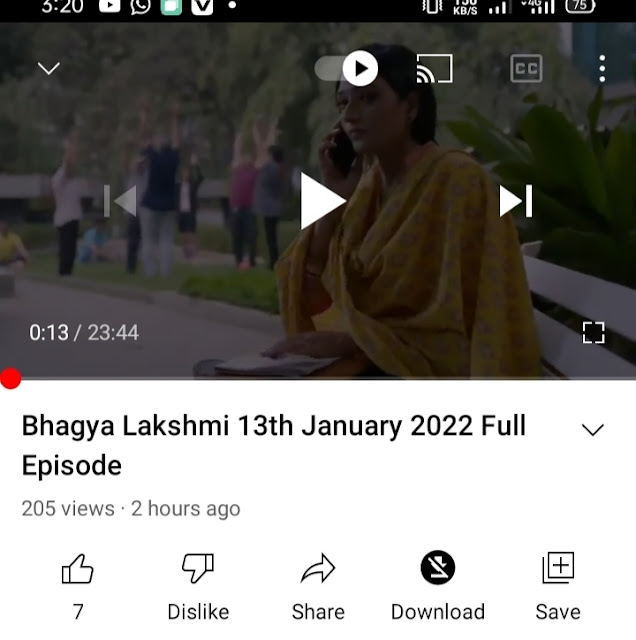The height and width of the screenshot is (640, 636).
Task: Dislike this video
Action: tap(198, 570)
